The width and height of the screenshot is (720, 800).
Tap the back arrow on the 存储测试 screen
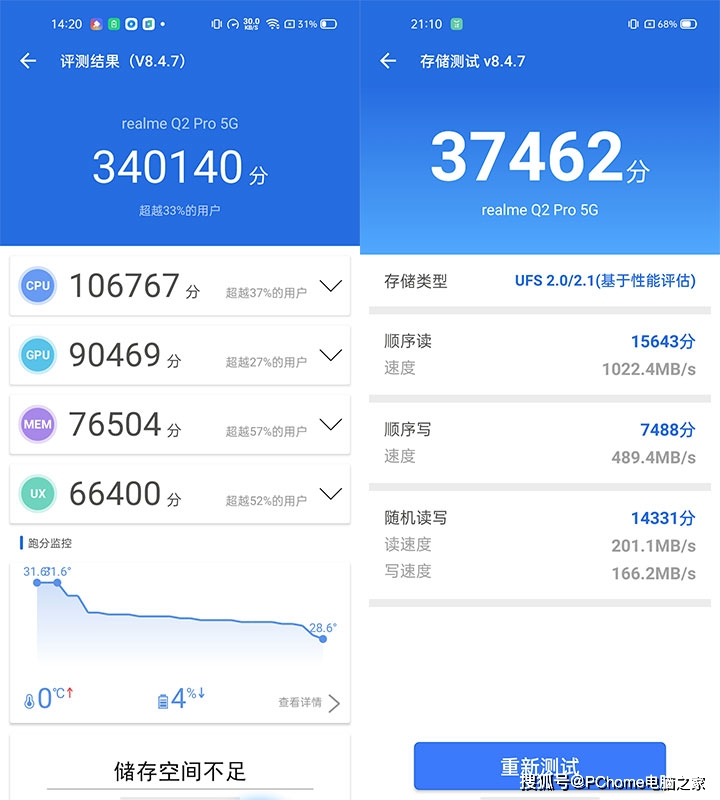click(x=387, y=61)
